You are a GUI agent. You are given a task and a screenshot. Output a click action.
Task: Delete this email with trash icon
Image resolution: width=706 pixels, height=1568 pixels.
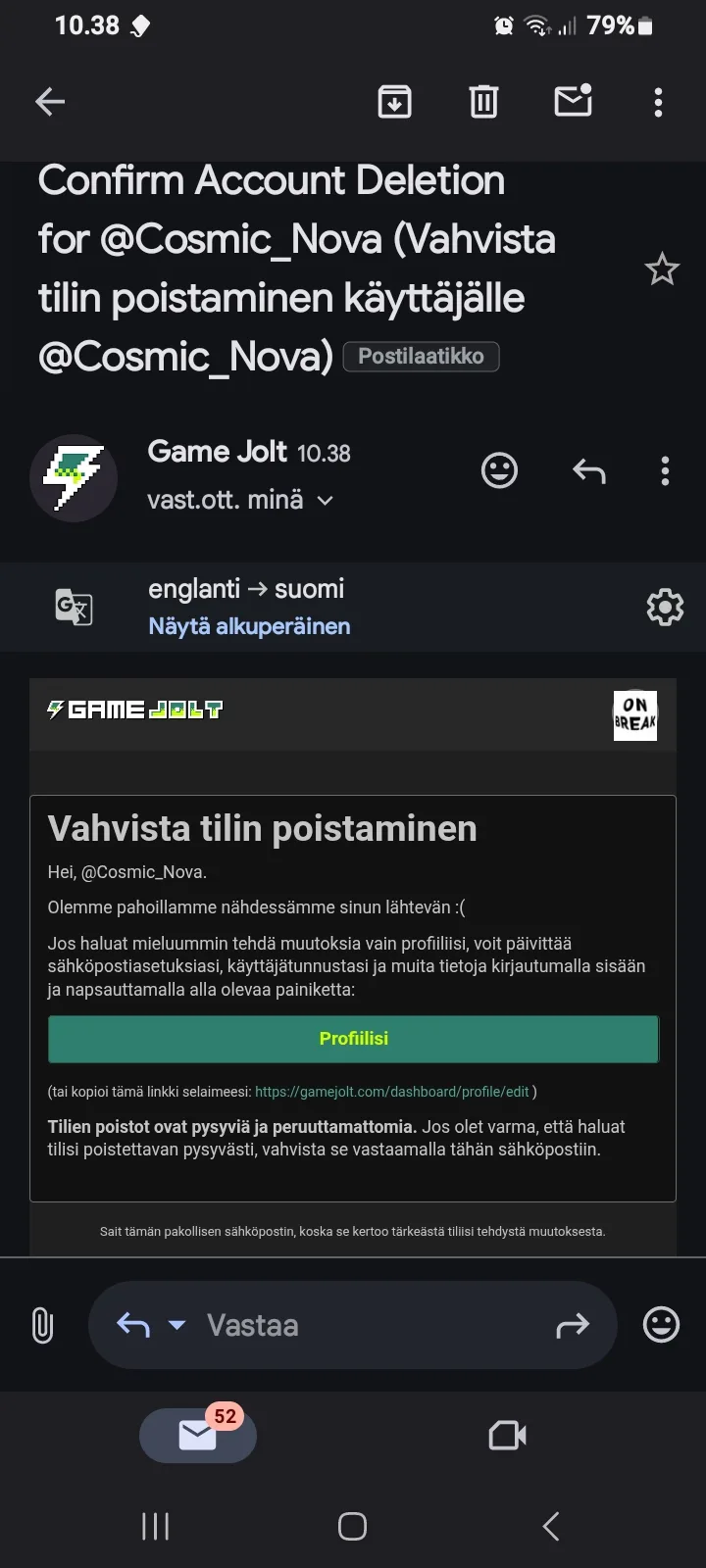pyautogui.click(x=483, y=101)
